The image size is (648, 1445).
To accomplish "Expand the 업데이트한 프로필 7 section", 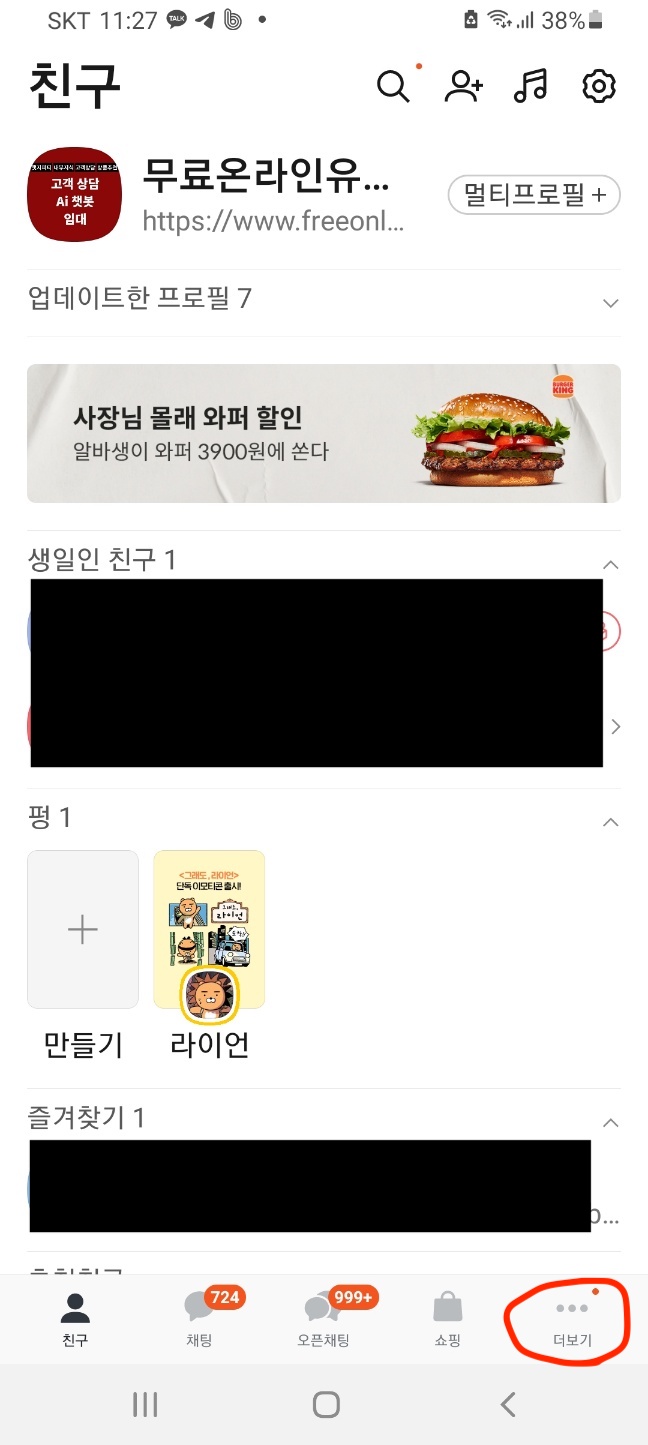I will (x=611, y=302).
